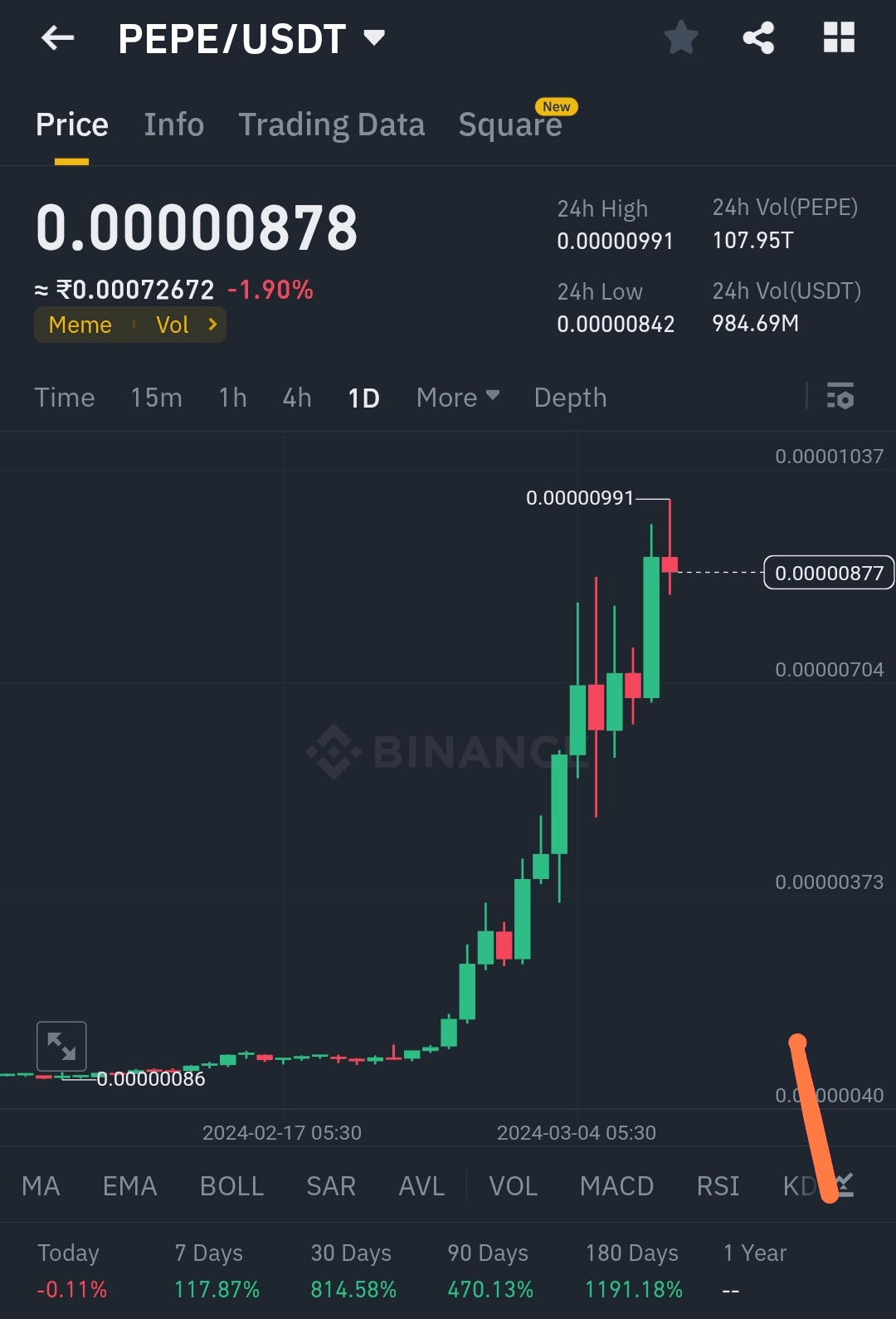The width and height of the screenshot is (896, 1319).
Task: Open chart settings icon
Action: 840,397
